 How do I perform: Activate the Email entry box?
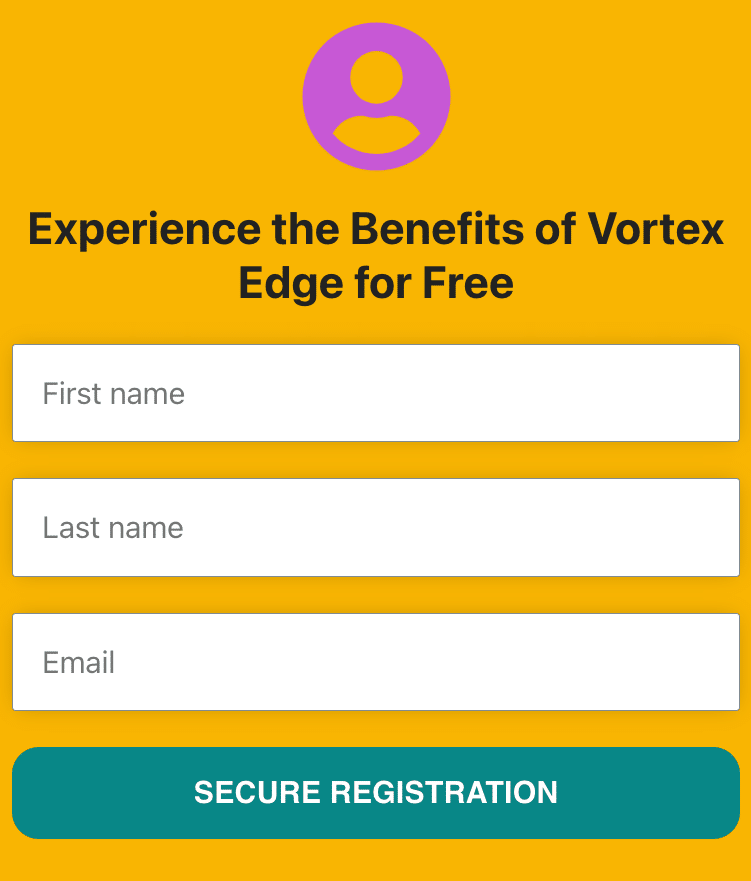375,662
